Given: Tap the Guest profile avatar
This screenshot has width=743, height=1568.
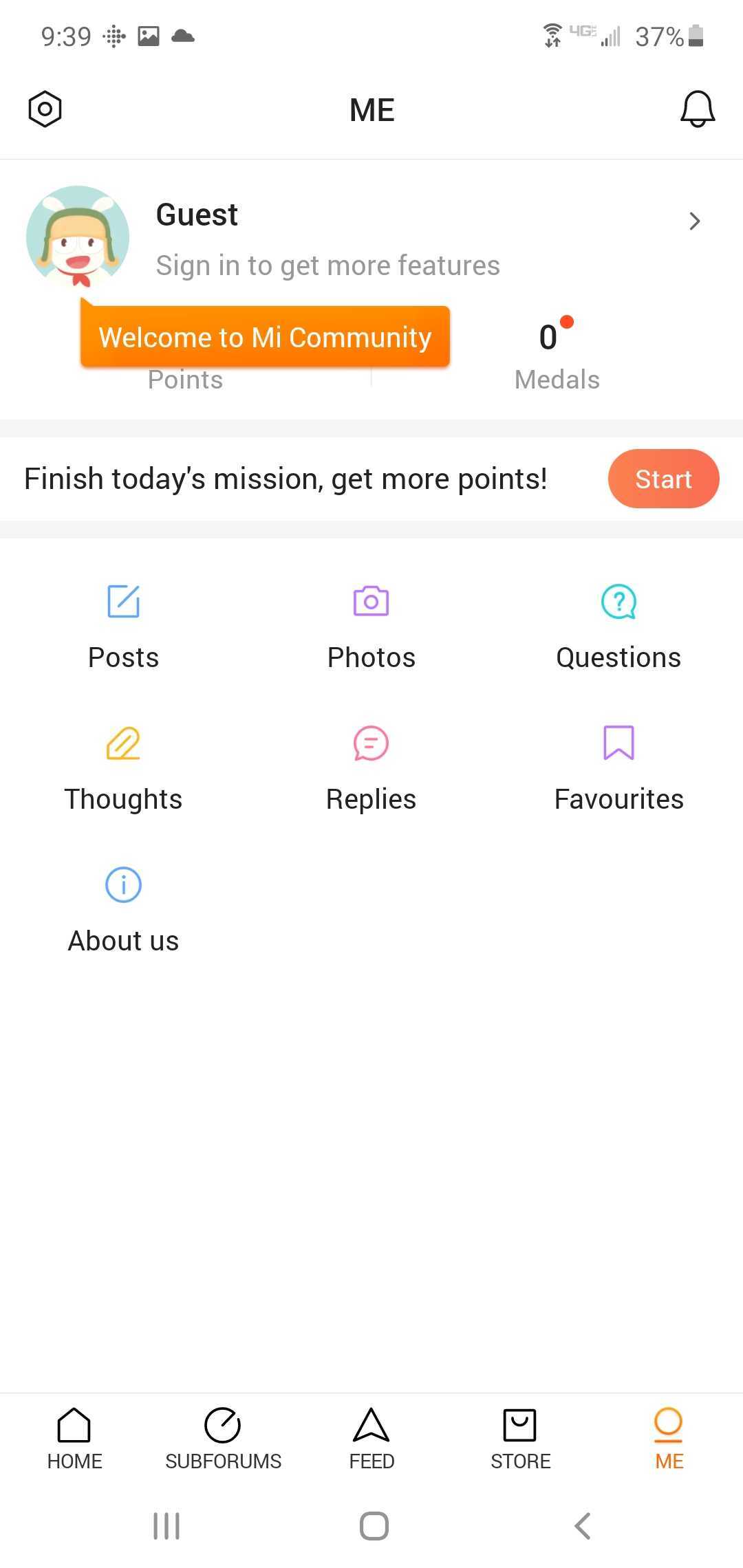Looking at the screenshot, I should coord(77,236).
